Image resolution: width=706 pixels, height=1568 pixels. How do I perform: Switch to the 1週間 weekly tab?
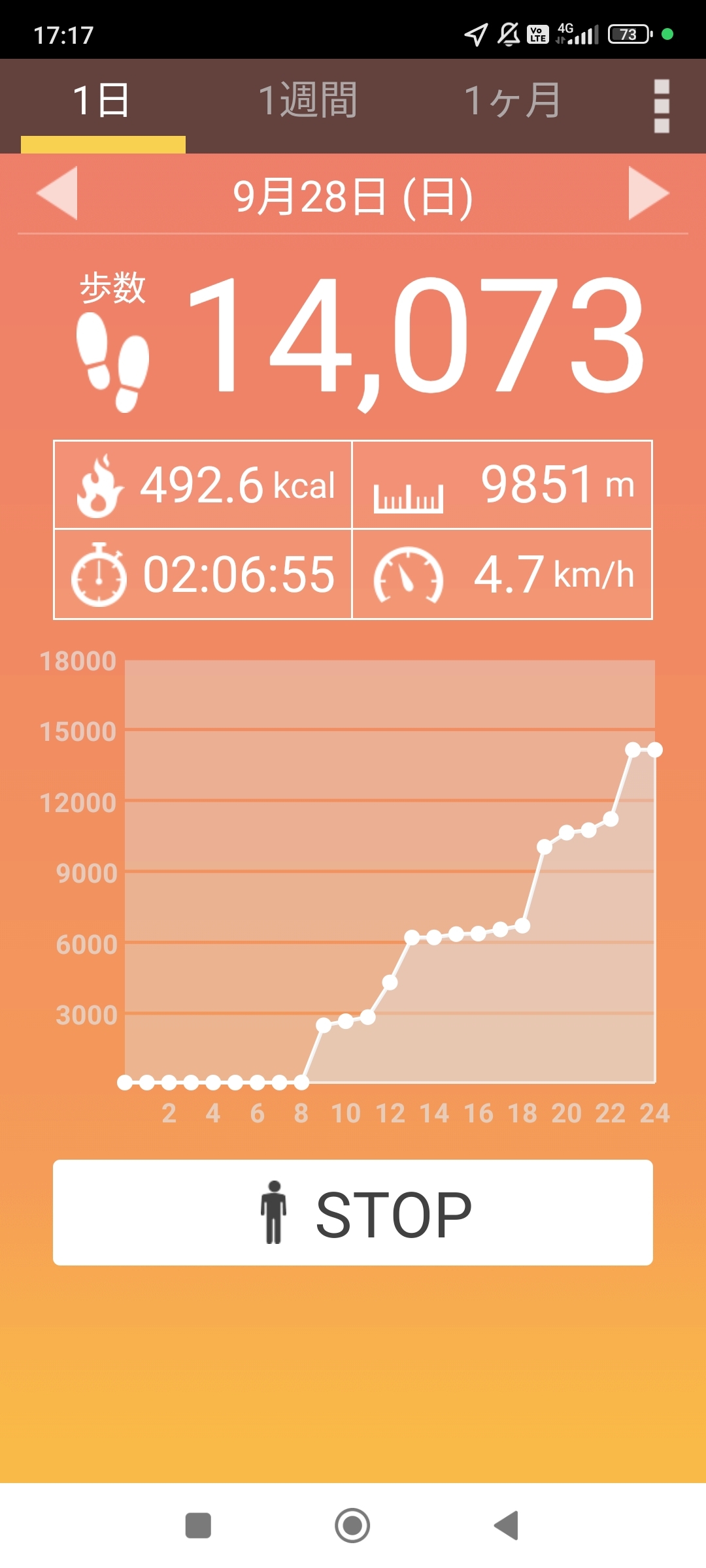pyautogui.click(x=308, y=102)
